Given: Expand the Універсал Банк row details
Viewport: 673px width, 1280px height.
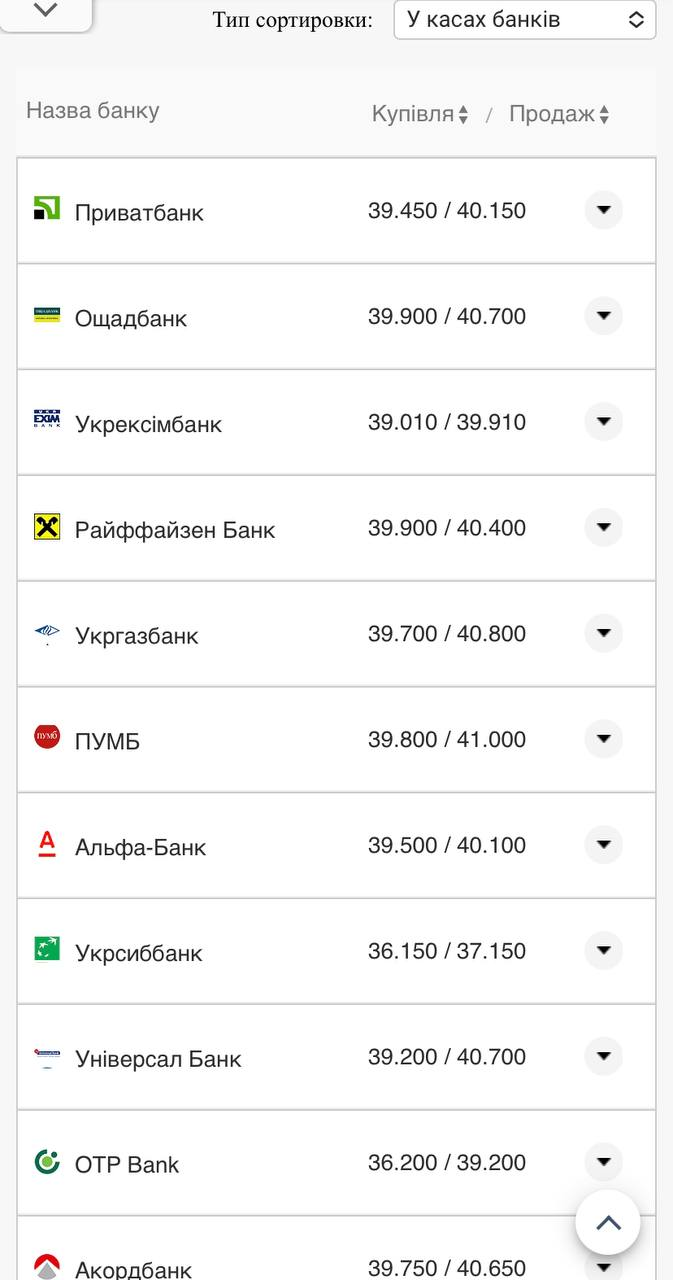Looking at the screenshot, I should [603, 1057].
